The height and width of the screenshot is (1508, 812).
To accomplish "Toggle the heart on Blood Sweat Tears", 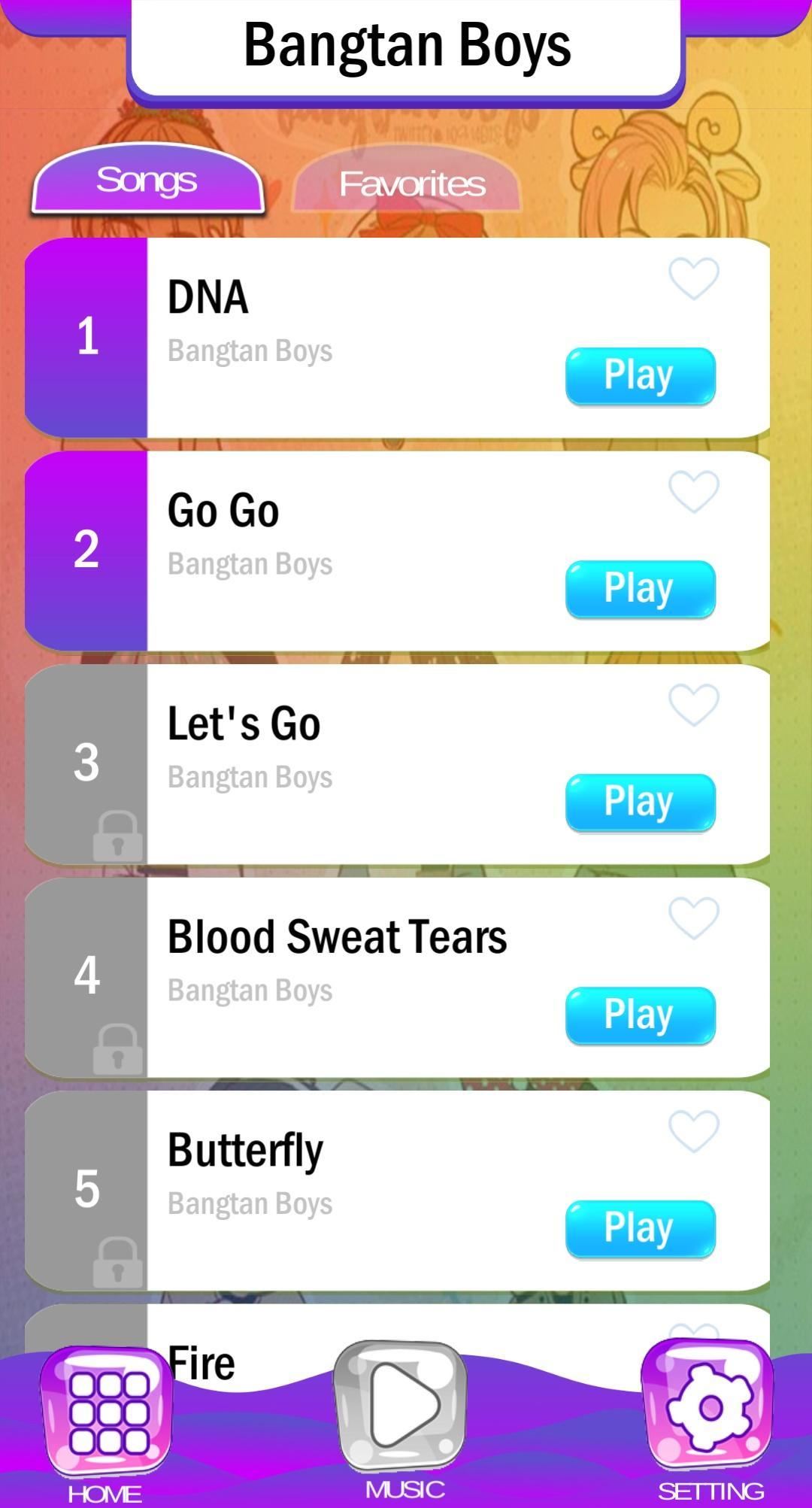I will click(x=695, y=918).
